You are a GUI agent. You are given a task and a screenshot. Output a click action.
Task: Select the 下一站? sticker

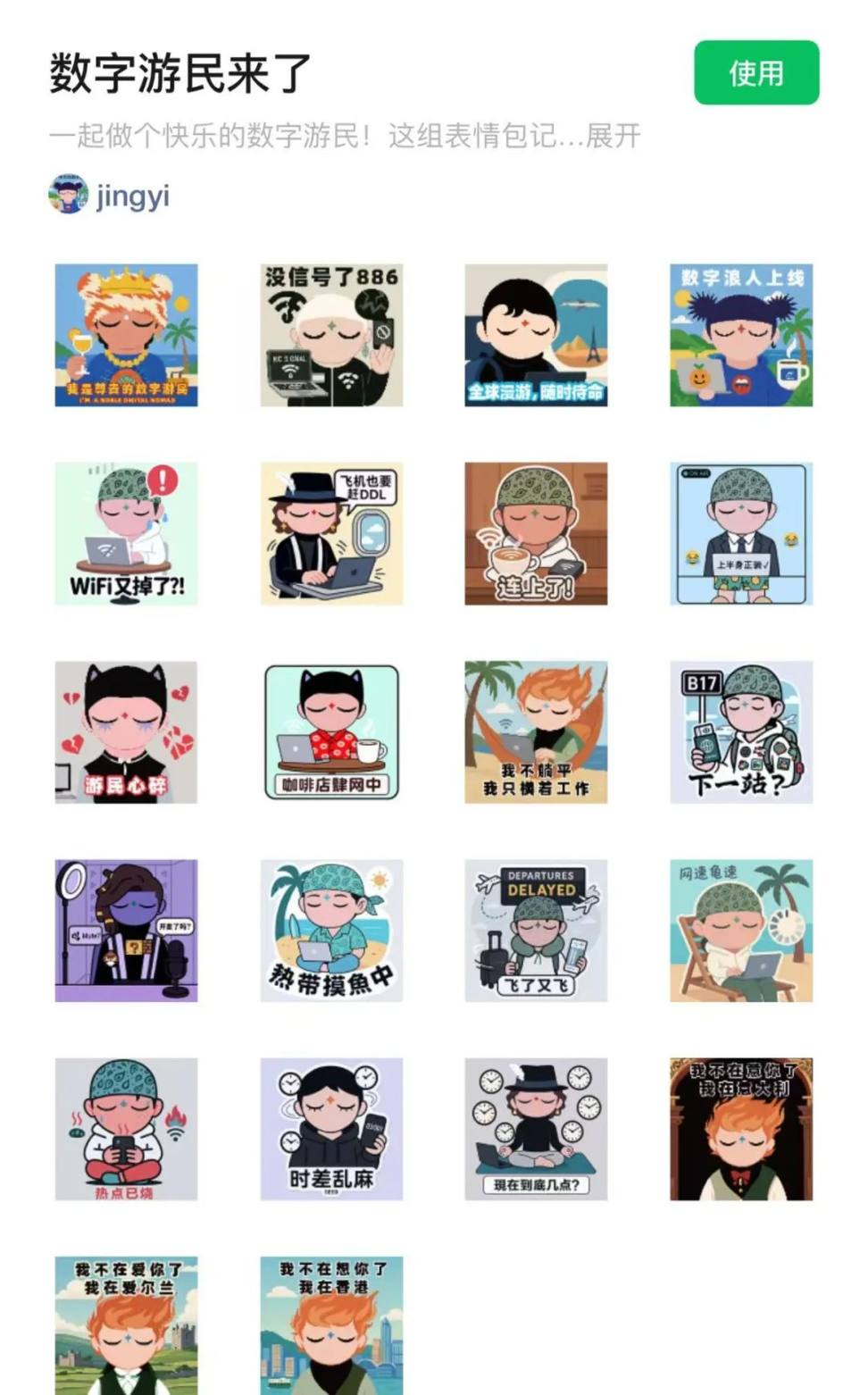pos(741,731)
